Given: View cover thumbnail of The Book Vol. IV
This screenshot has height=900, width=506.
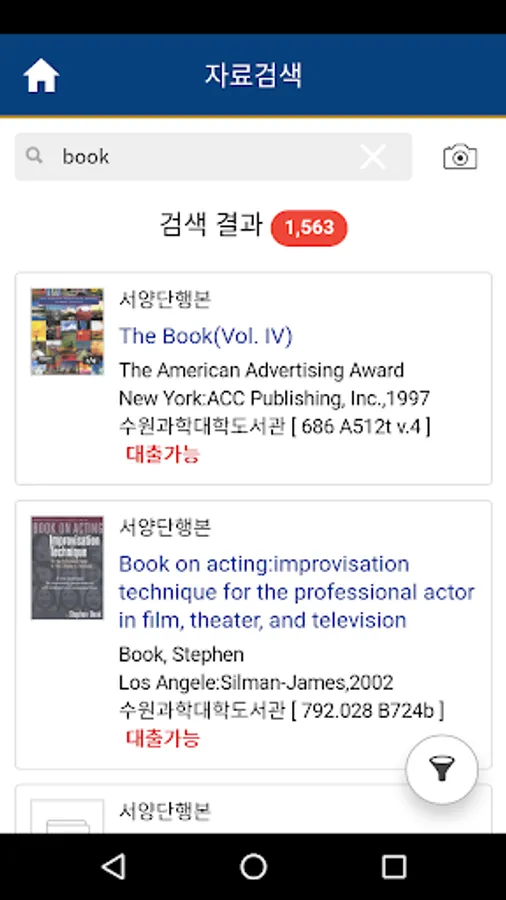Looking at the screenshot, I should click(67, 332).
